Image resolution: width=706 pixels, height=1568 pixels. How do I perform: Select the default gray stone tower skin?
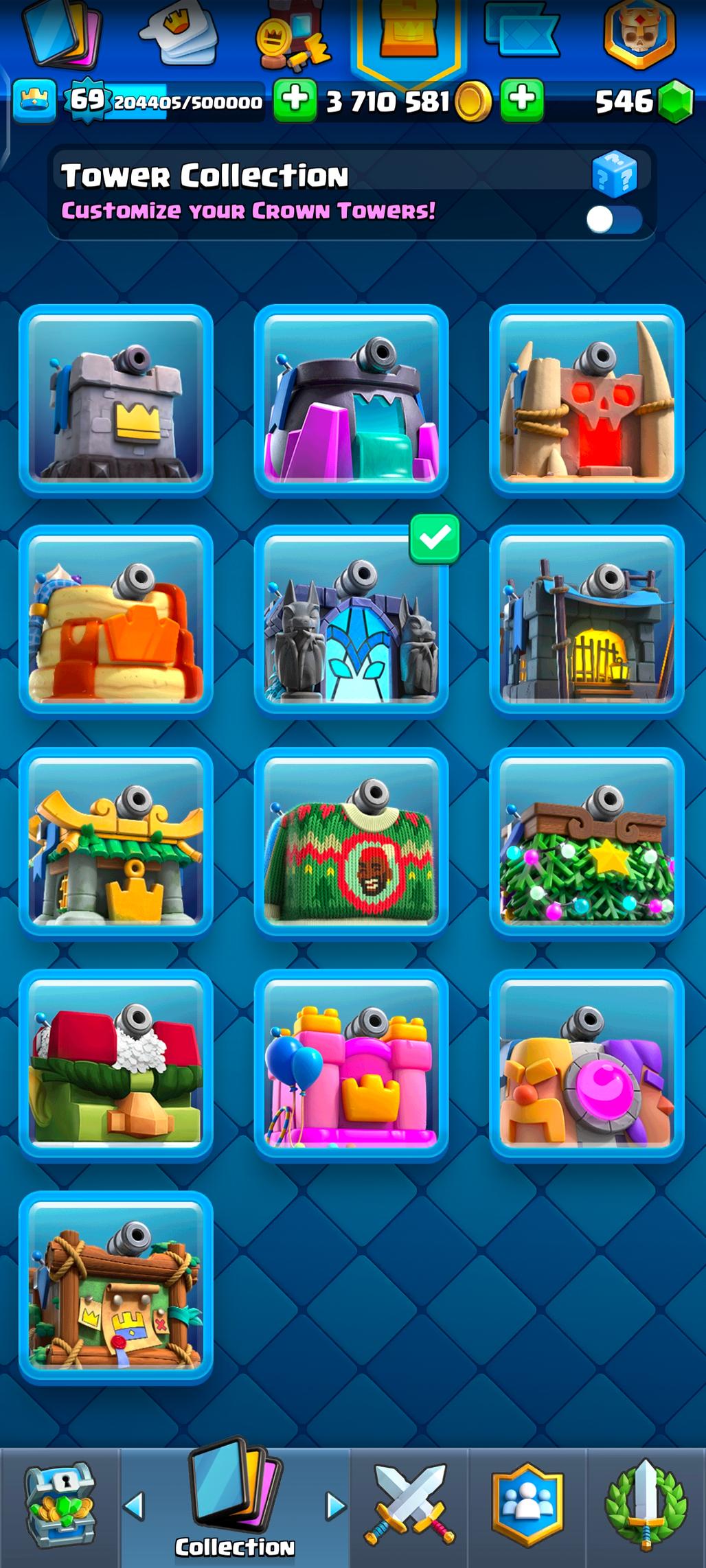[x=116, y=402]
